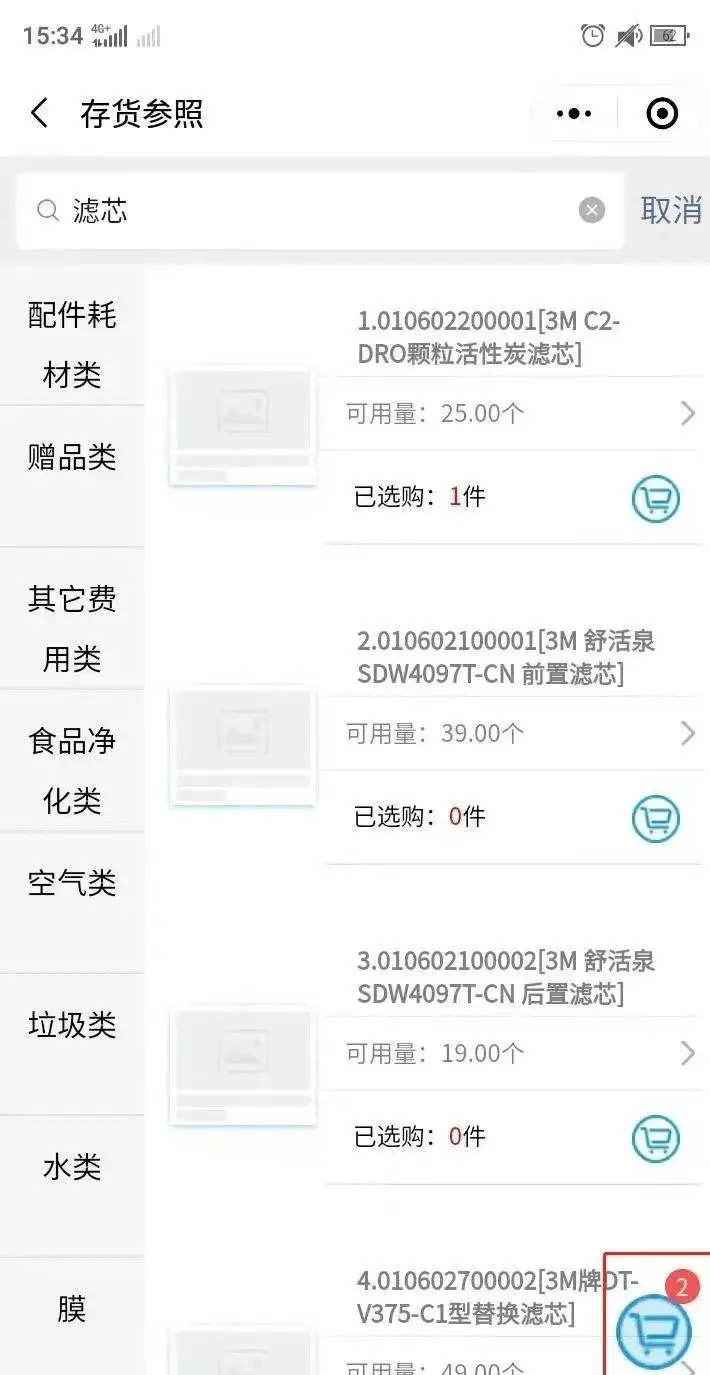Select the 配件耗材类 category

pyautogui.click(x=72, y=345)
